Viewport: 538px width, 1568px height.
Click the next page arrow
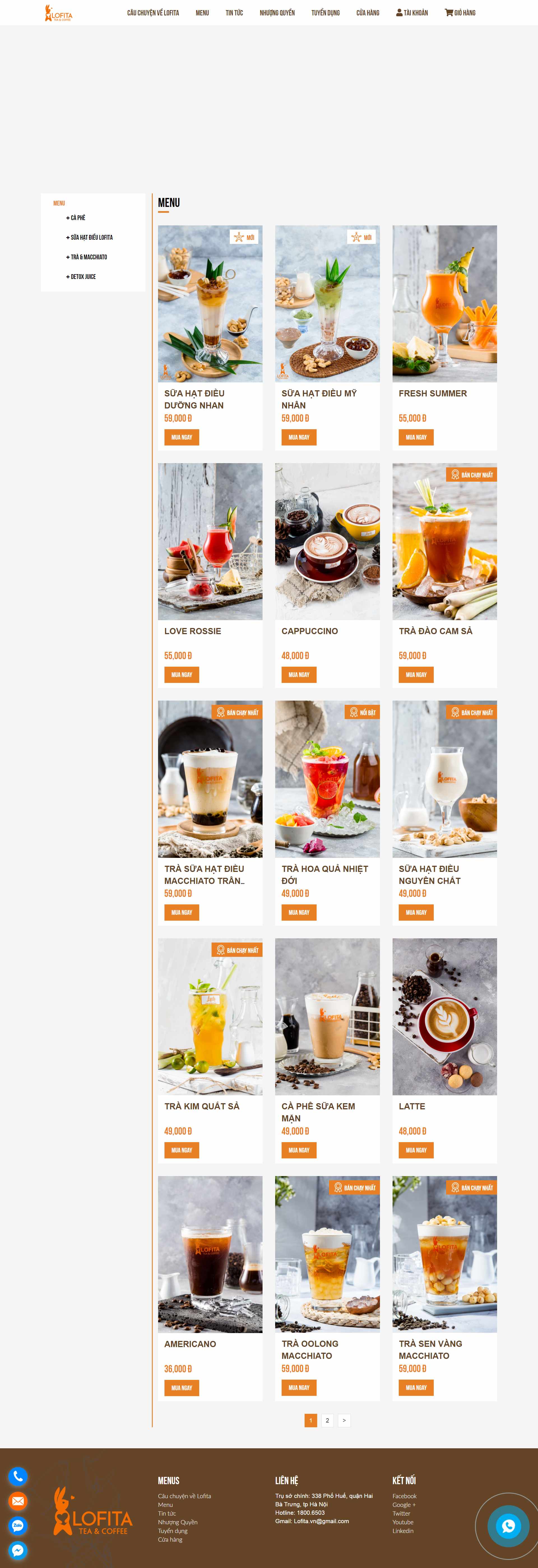(x=344, y=1420)
